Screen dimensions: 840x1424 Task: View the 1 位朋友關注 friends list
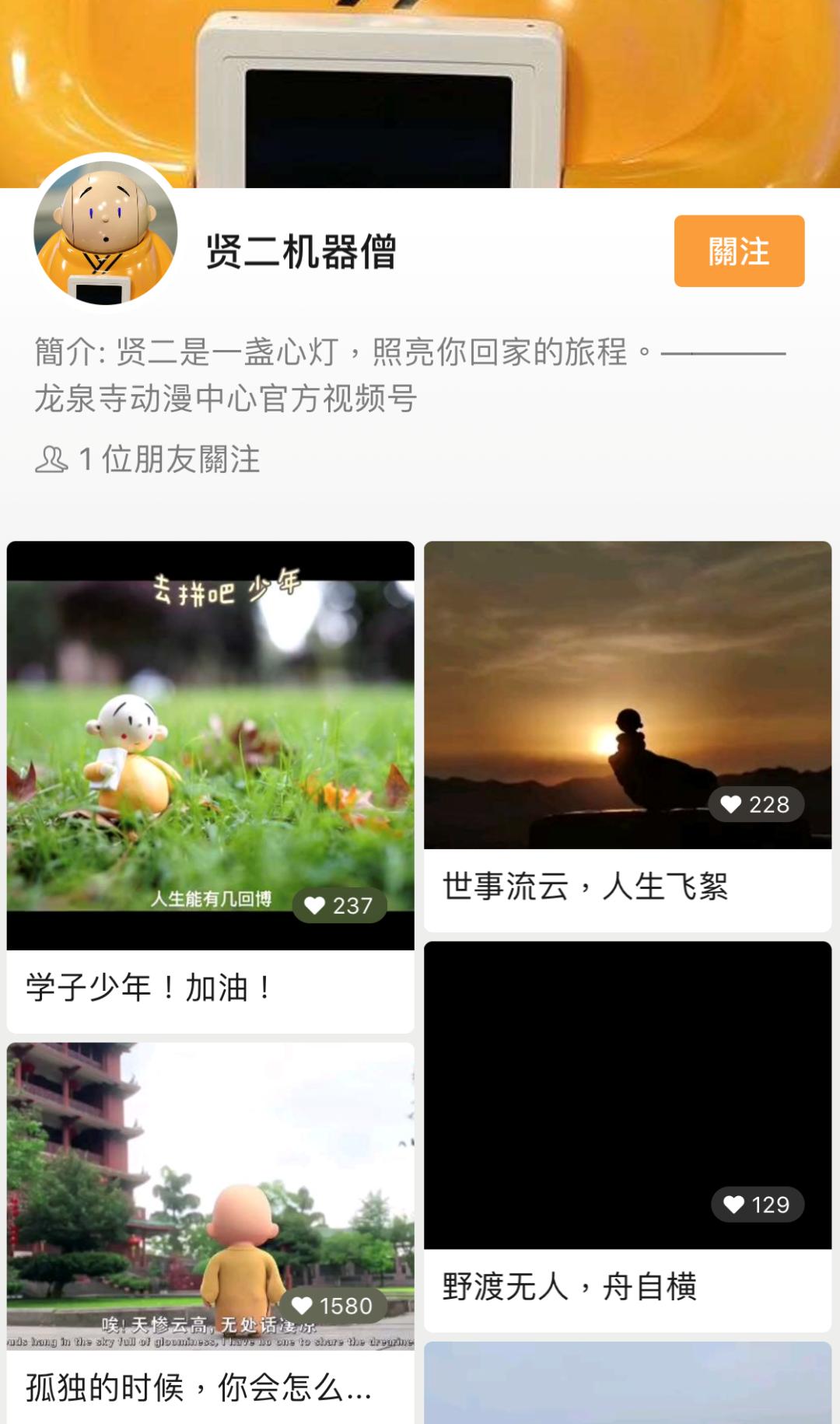[x=148, y=460]
